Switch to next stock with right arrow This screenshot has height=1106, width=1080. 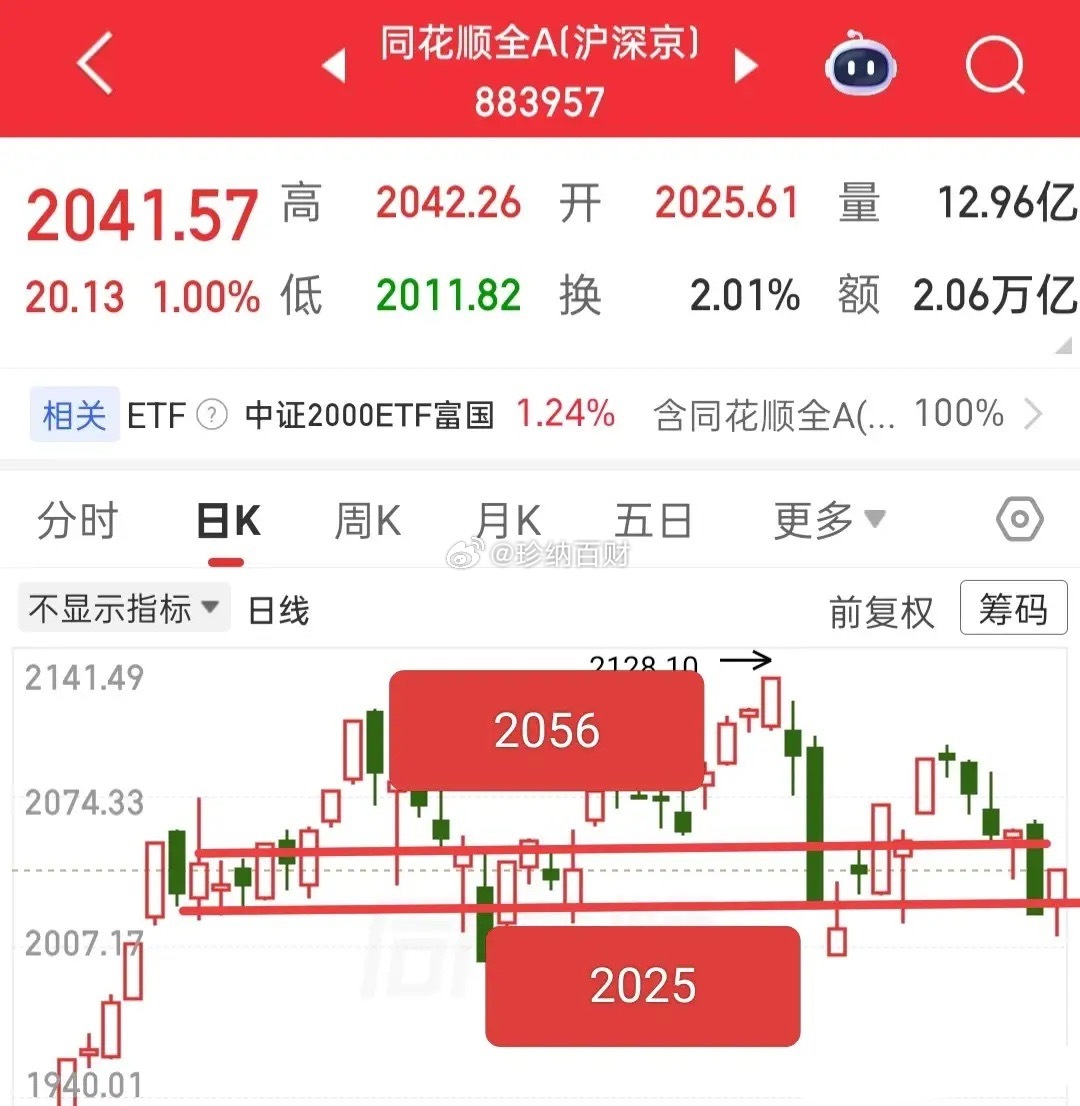746,65
